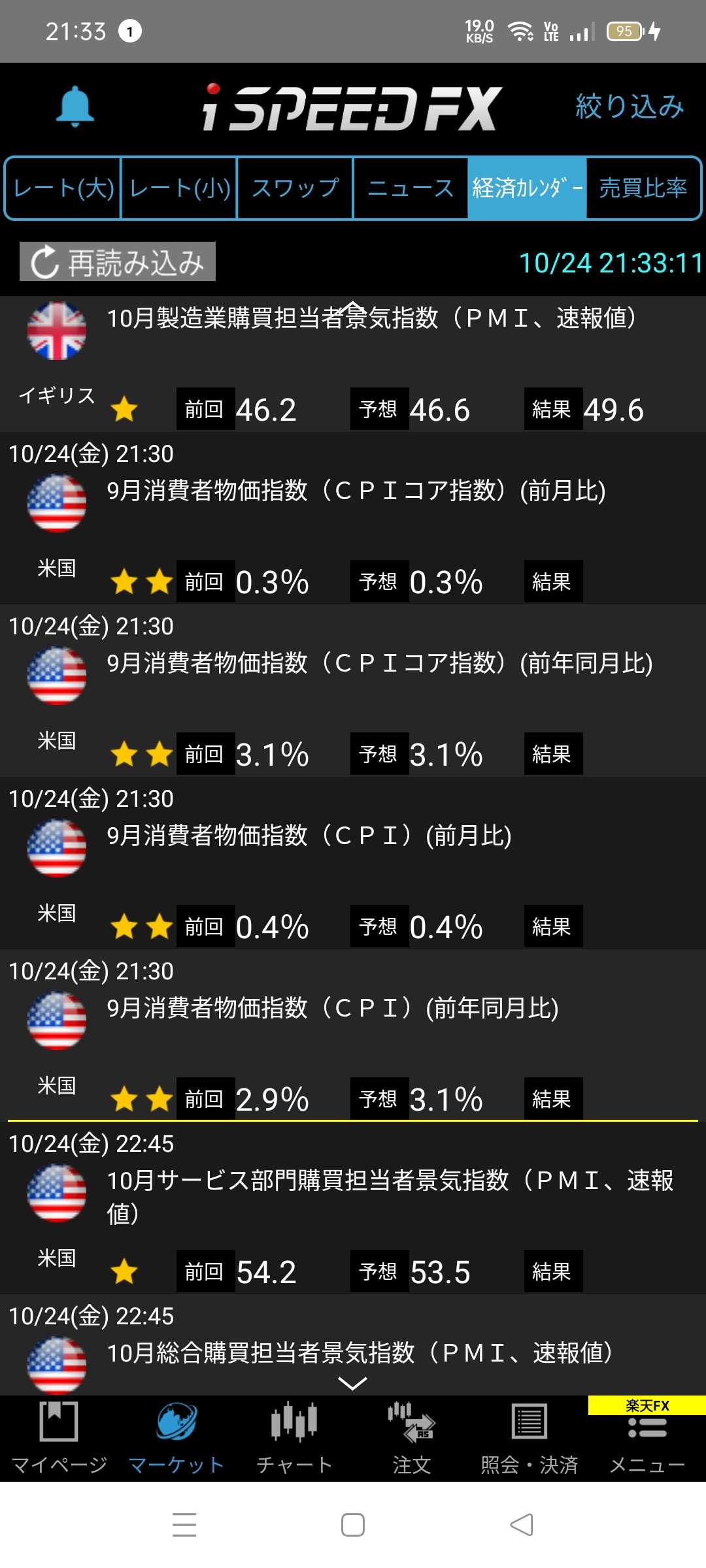Viewport: 706px width, 1568px height.
Task: Open the スワップ tab
Action: point(295,188)
